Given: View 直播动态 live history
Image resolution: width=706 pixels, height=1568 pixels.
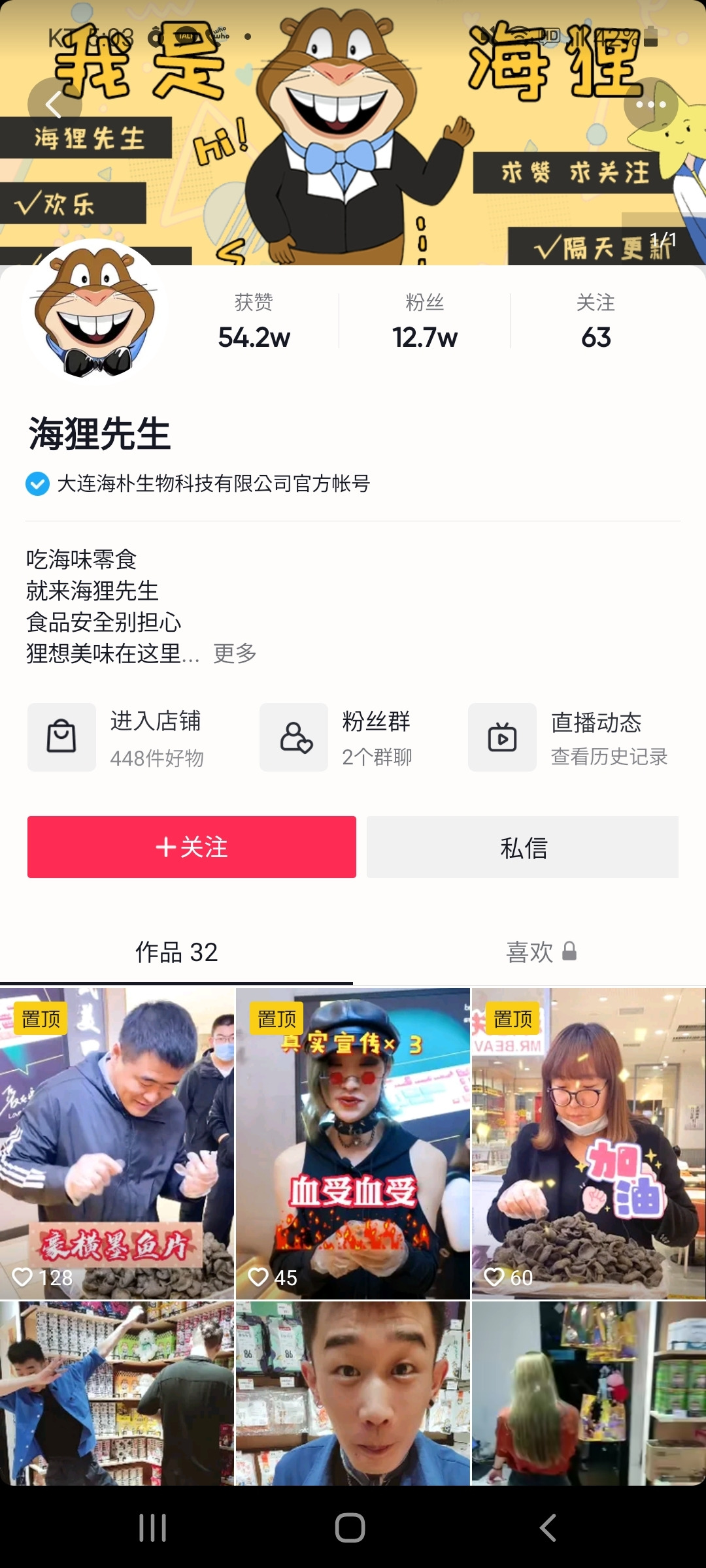Looking at the screenshot, I should (x=569, y=738).
